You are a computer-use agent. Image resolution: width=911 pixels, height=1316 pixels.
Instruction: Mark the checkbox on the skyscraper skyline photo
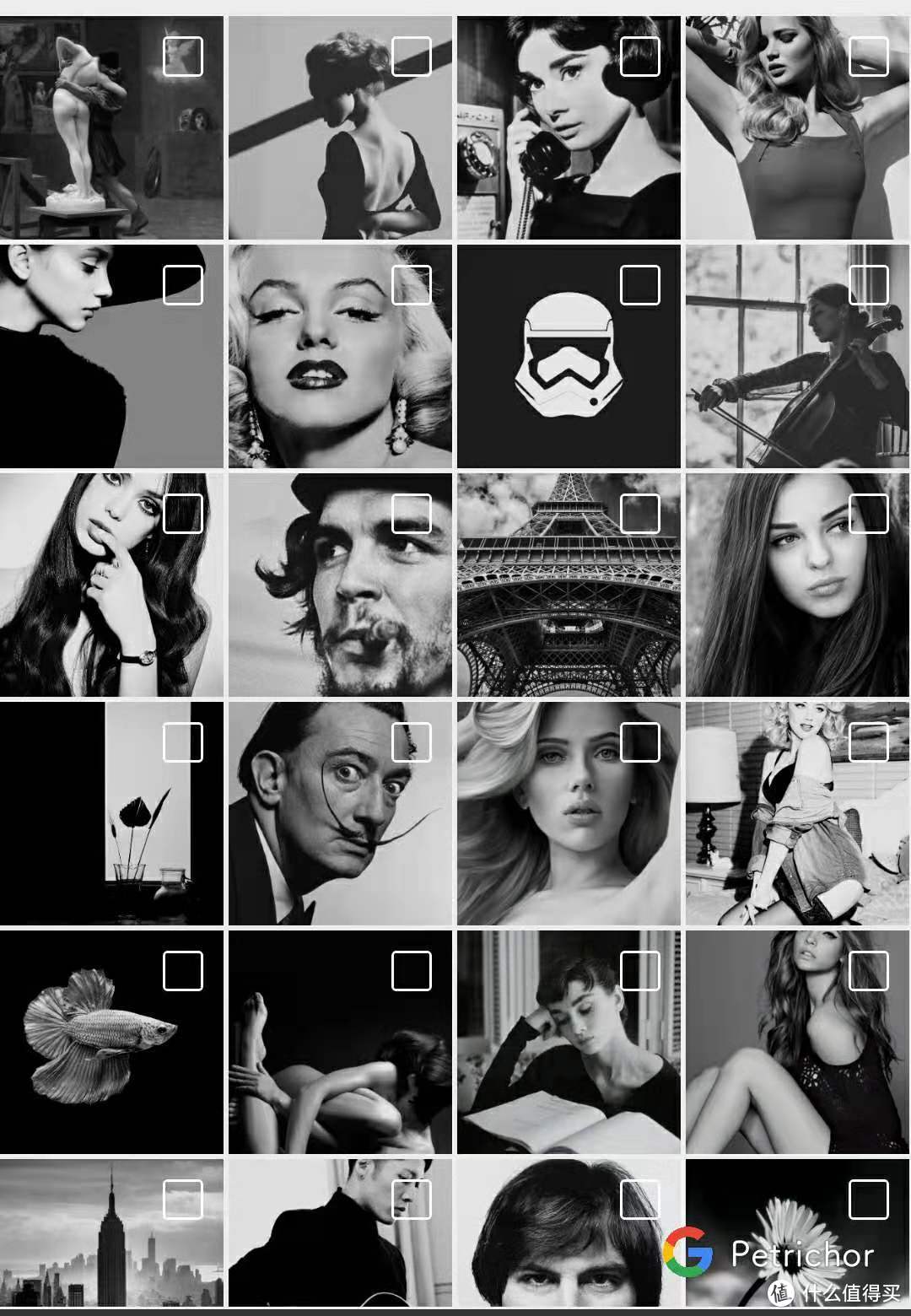point(183,1199)
